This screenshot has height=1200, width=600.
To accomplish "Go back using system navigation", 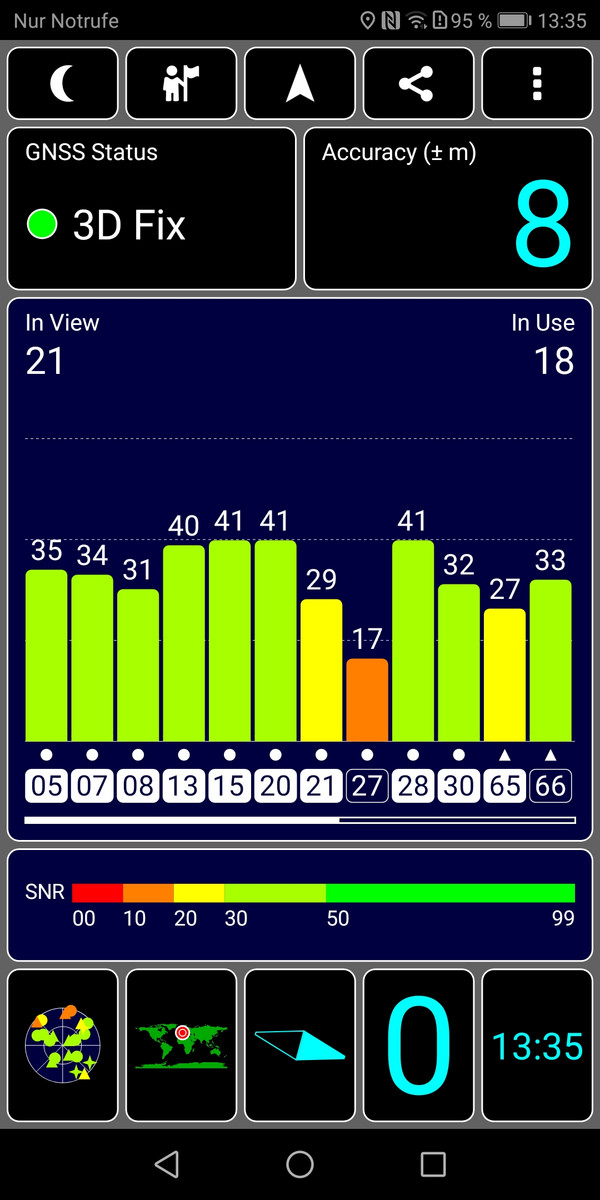I will [x=167, y=1163].
